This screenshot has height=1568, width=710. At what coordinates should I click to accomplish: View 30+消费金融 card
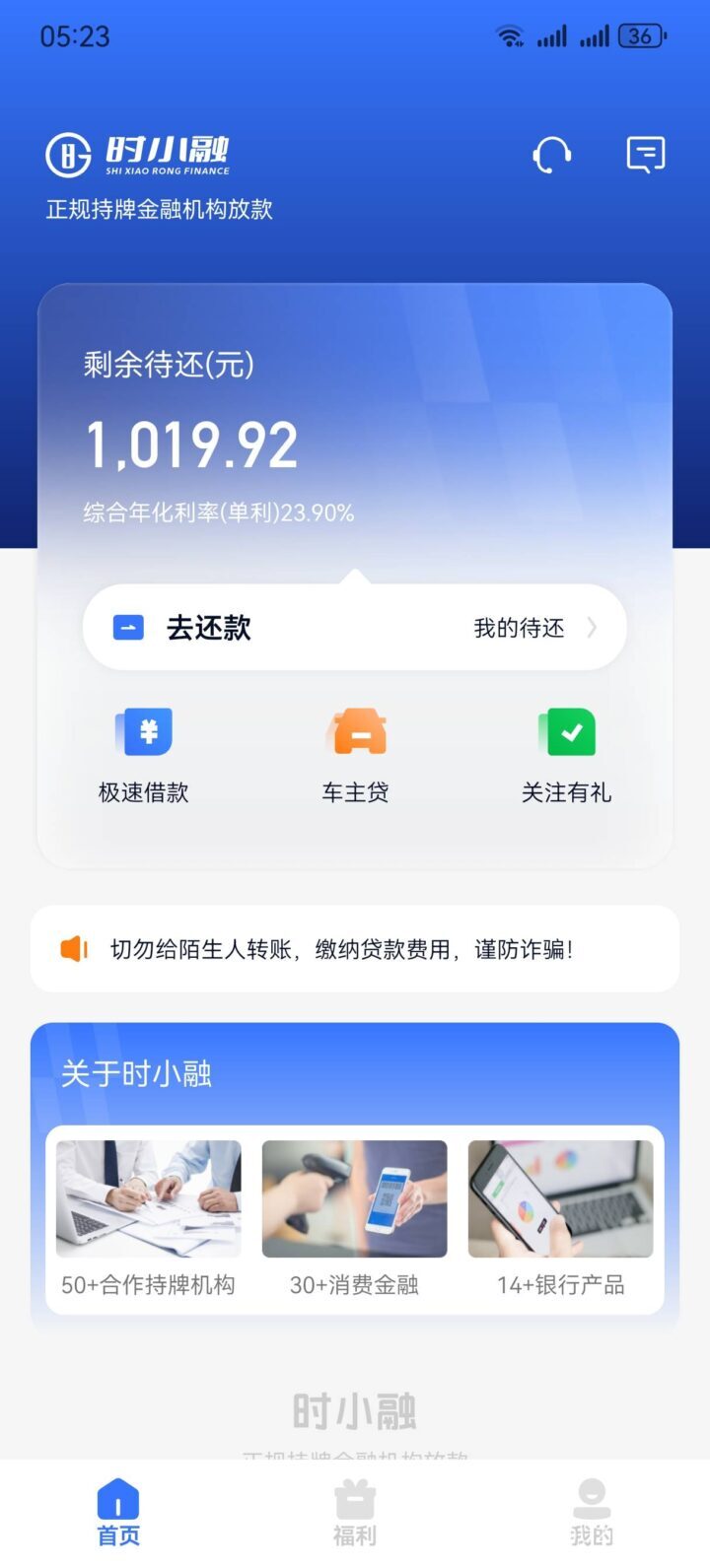[355, 1218]
